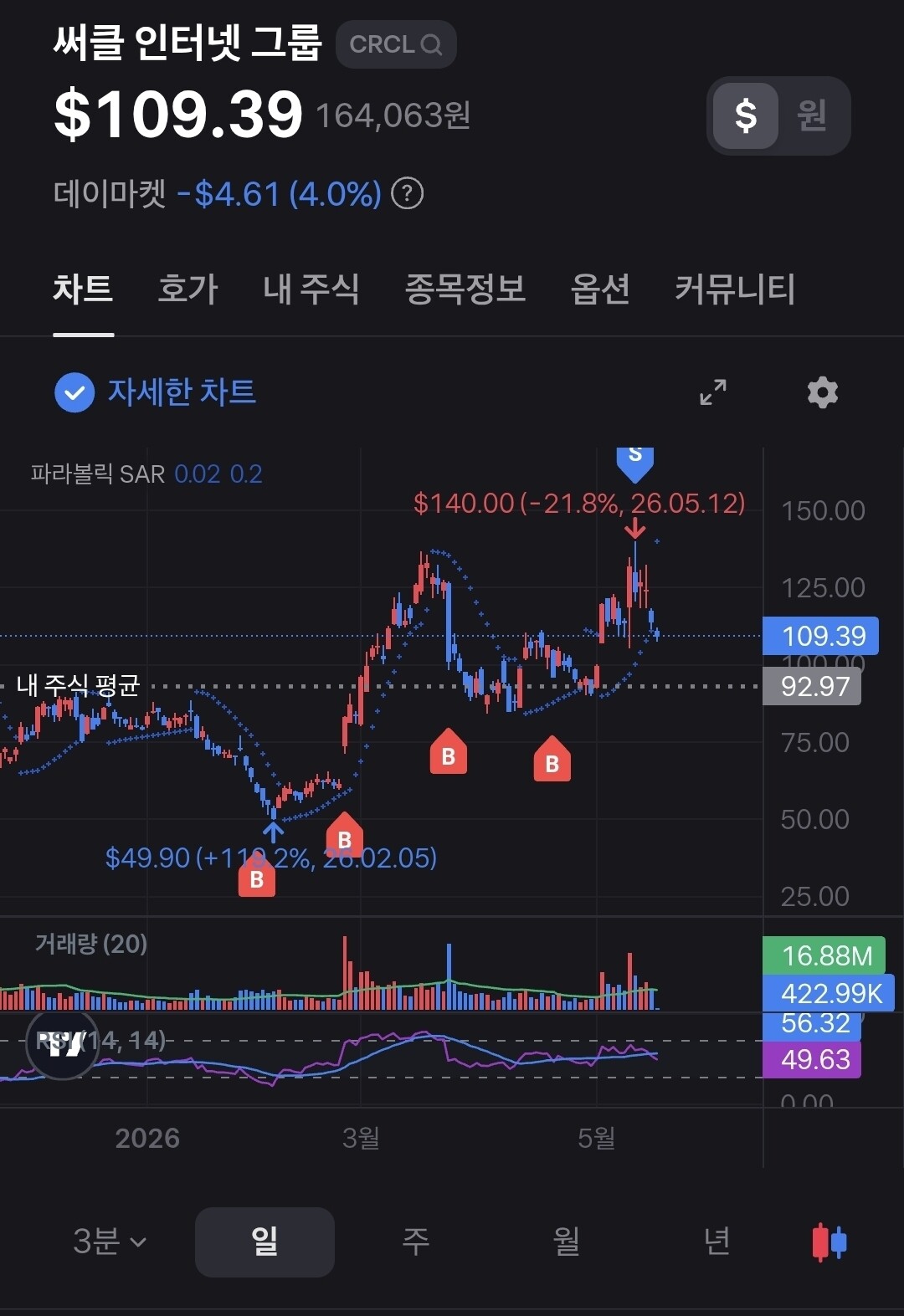The image size is (904, 1316).
Task: Select the 월 monthly timeframe
Action: [567, 1242]
